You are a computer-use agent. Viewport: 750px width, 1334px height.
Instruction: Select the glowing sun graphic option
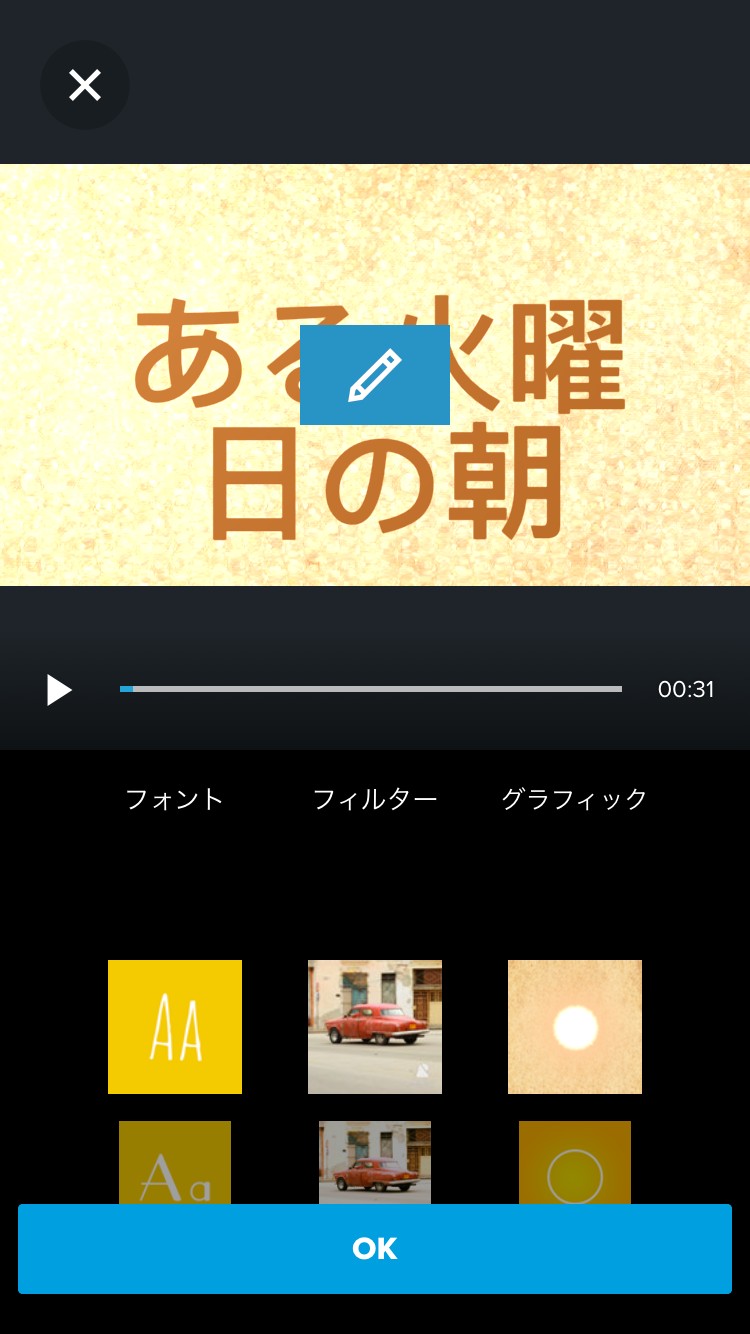point(575,1027)
